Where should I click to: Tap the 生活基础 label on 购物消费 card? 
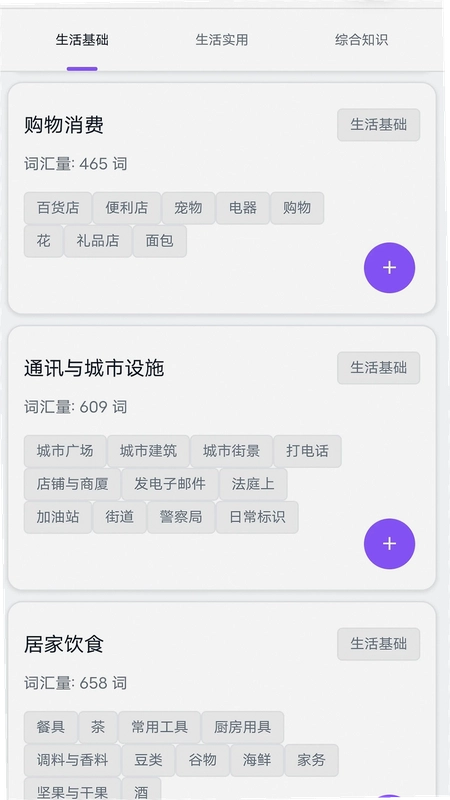[379, 124]
